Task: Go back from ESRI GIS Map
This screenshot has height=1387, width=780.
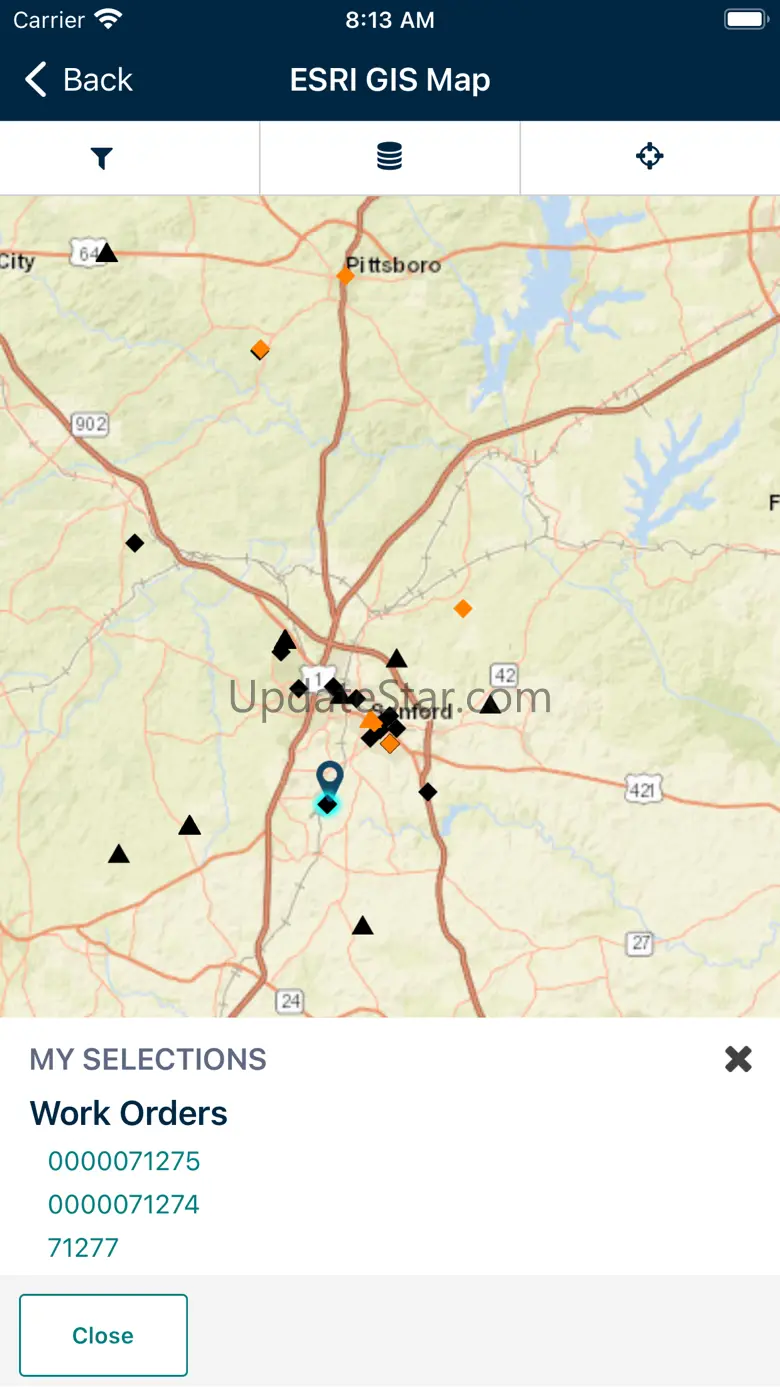Action: (79, 80)
